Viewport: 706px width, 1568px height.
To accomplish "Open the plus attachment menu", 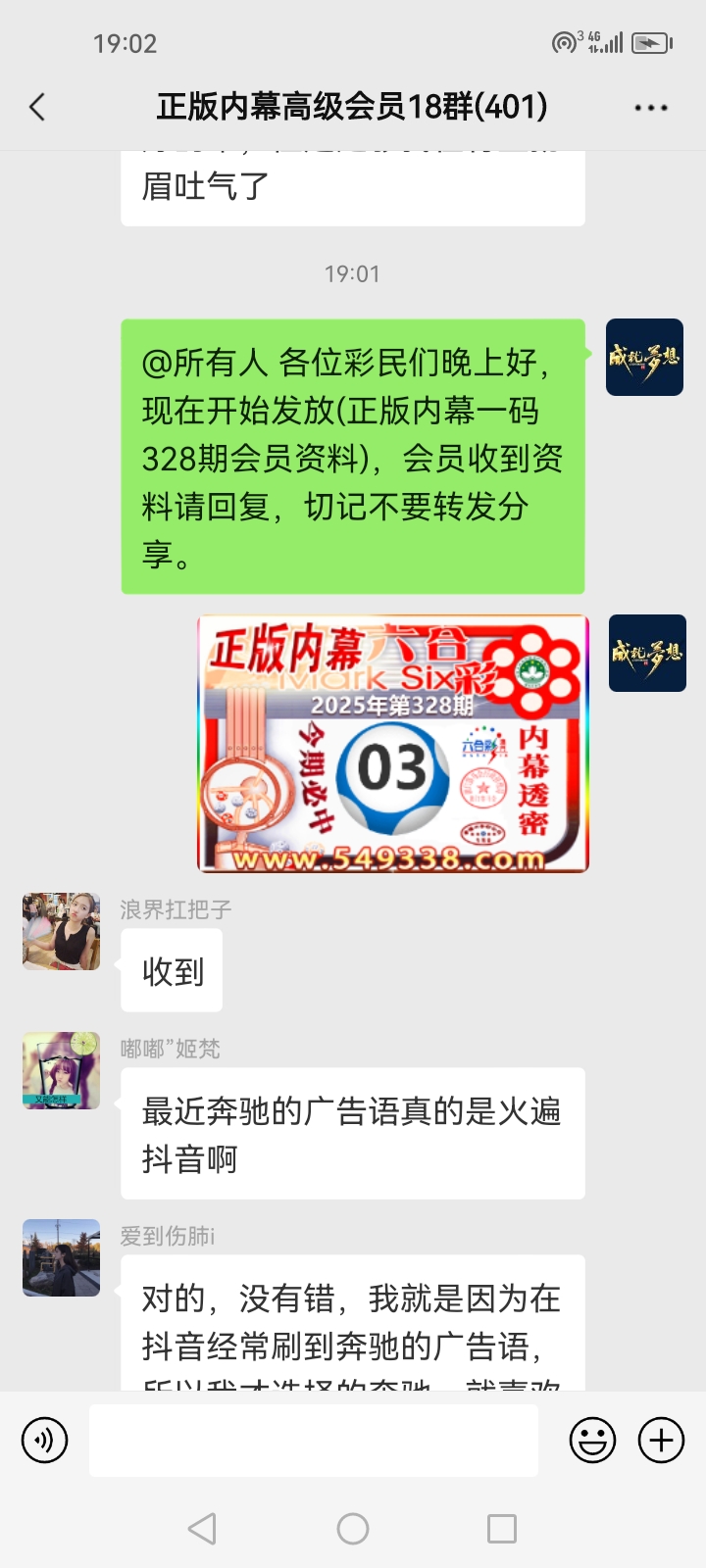I will (661, 1440).
